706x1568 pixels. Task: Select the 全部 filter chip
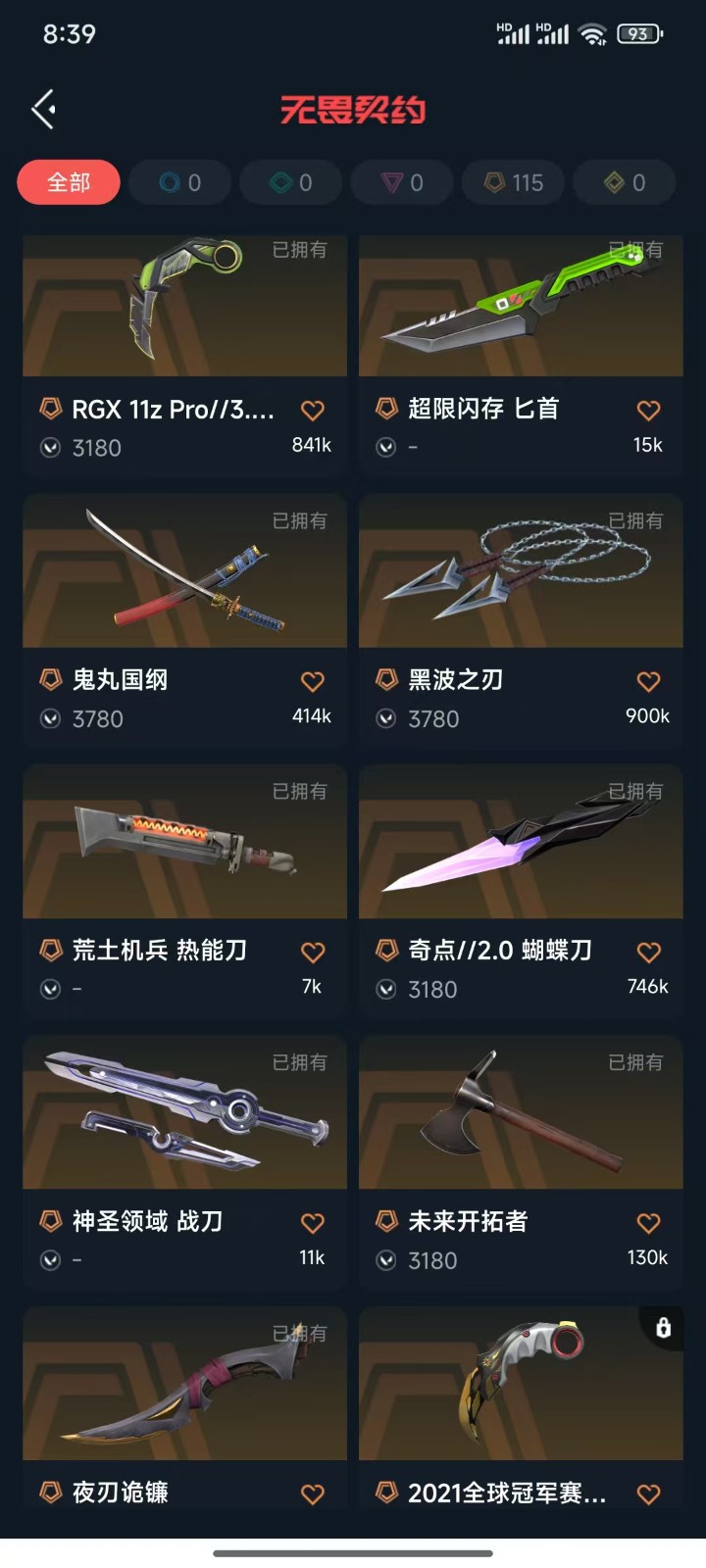click(x=69, y=182)
